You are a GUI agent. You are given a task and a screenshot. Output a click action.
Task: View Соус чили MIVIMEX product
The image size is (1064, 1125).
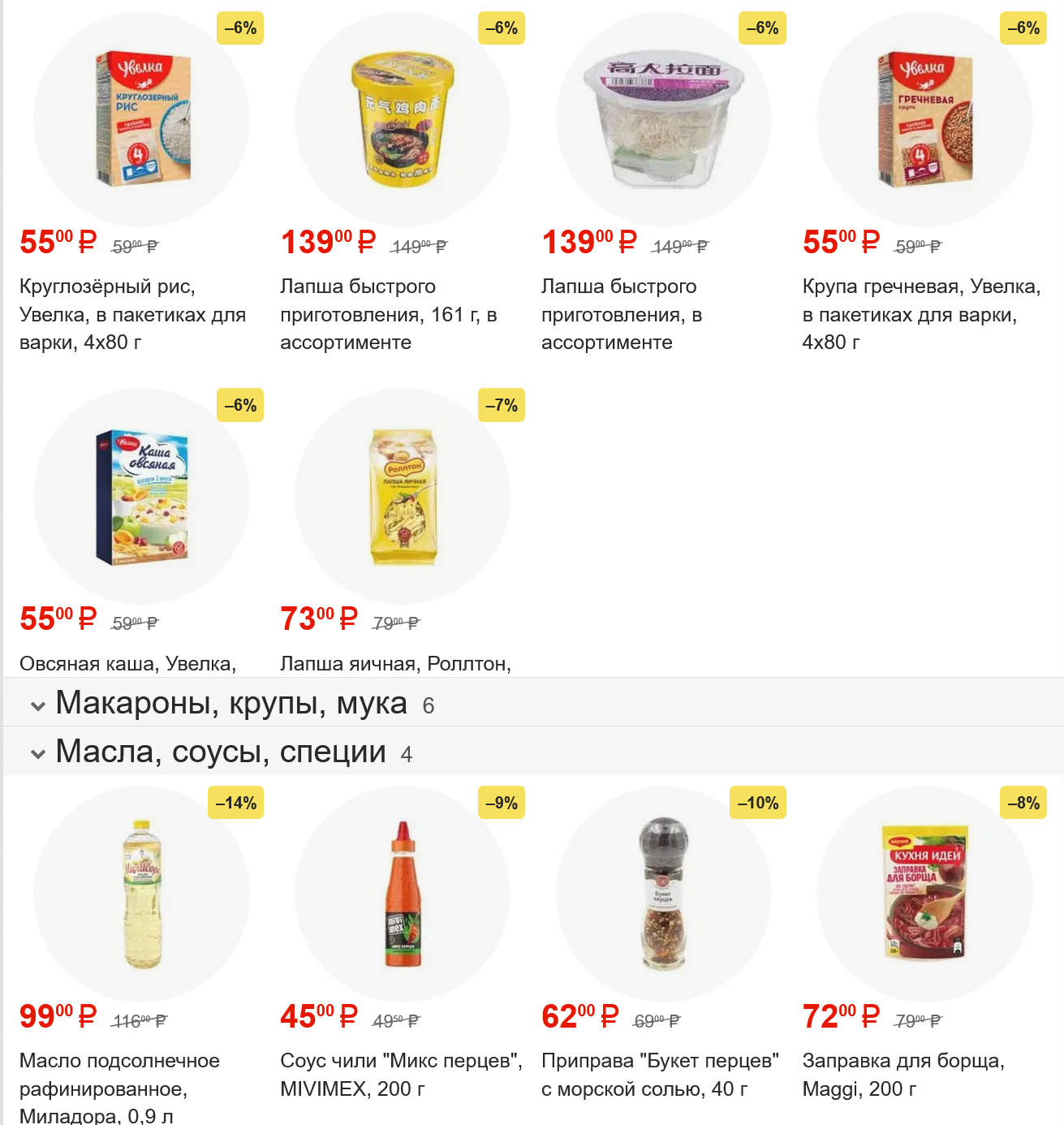point(402,894)
